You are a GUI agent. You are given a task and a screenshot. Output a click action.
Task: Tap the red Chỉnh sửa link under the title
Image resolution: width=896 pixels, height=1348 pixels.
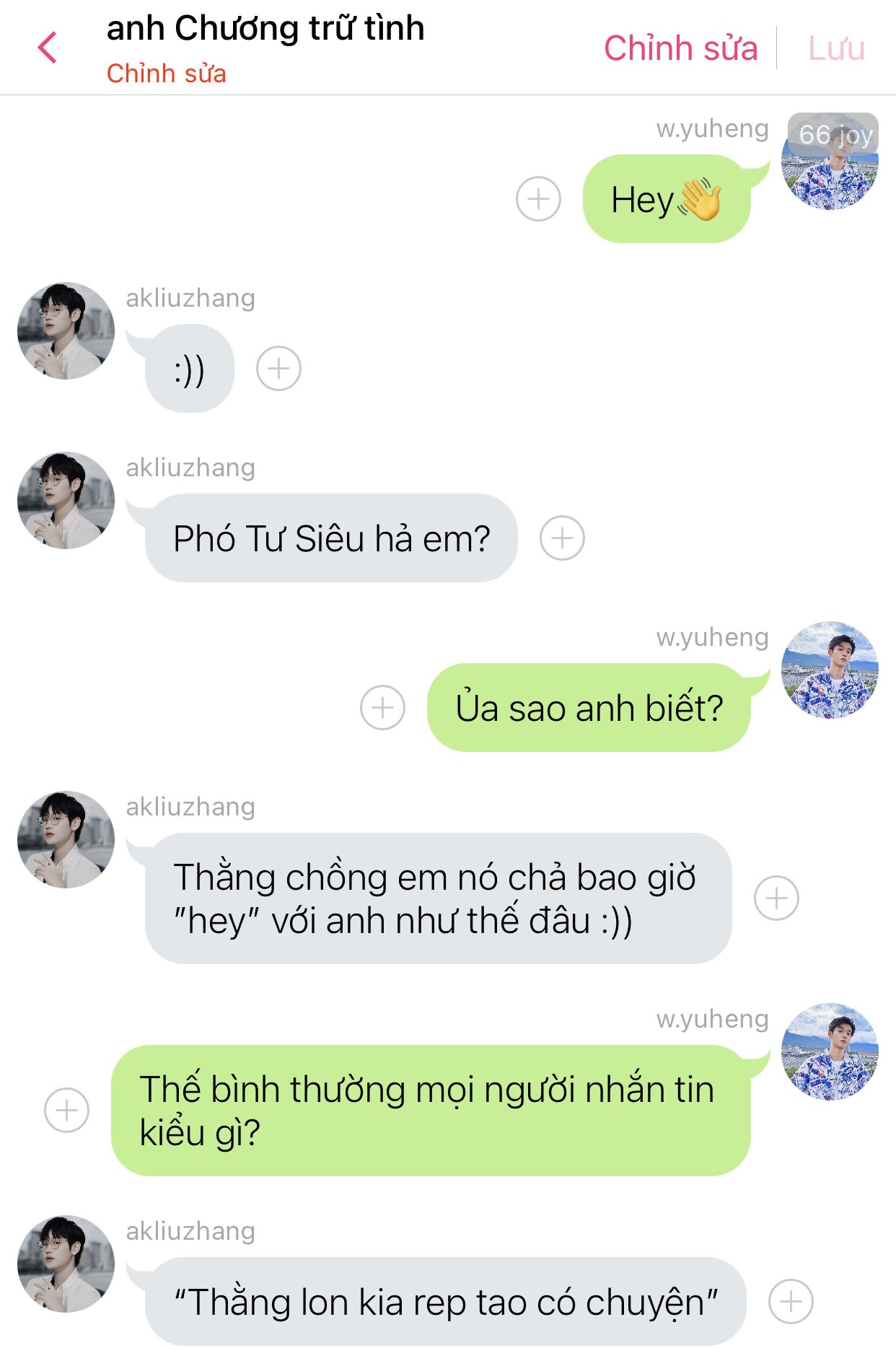pos(167,74)
